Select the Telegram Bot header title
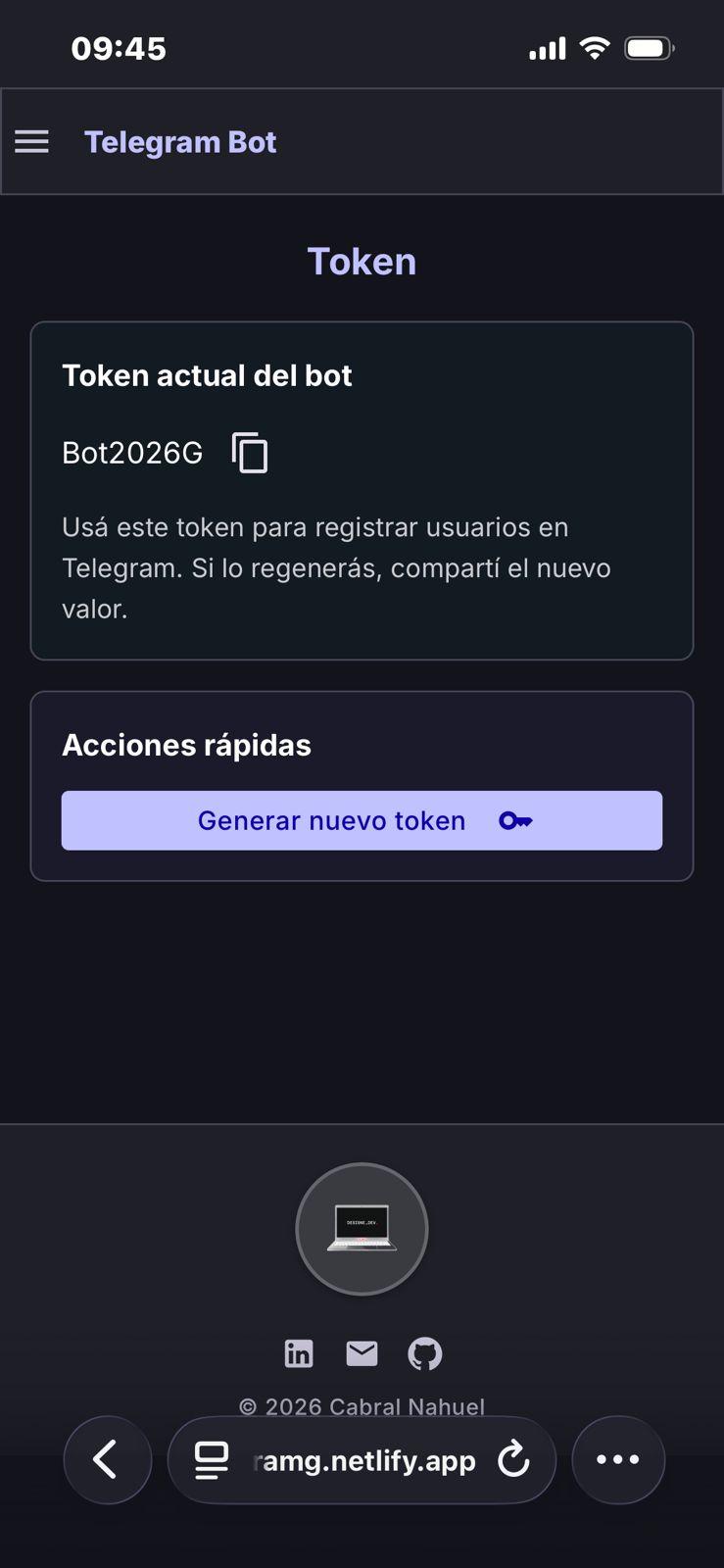Image resolution: width=724 pixels, height=1568 pixels. pyautogui.click(x=180, y=141)
